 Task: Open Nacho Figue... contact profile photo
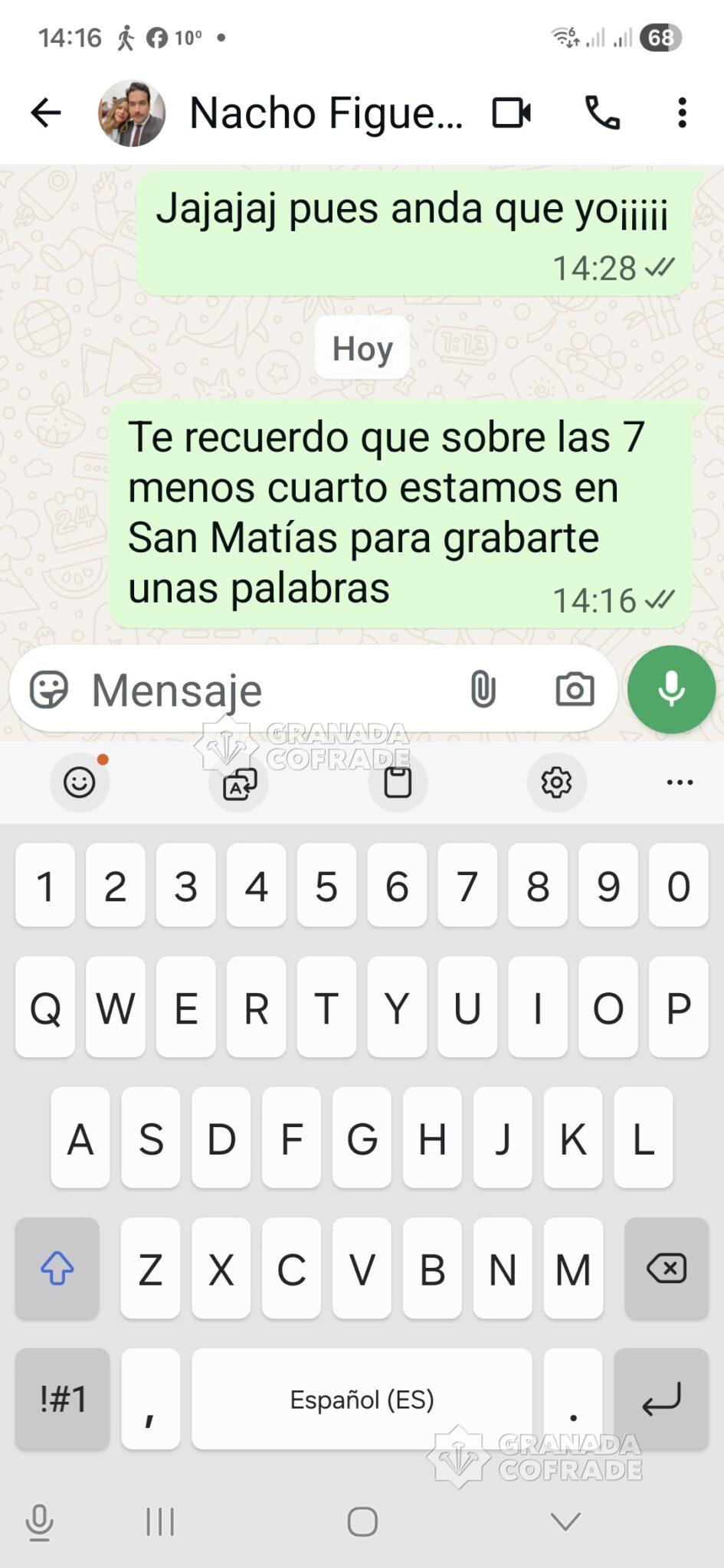[132, 113]
